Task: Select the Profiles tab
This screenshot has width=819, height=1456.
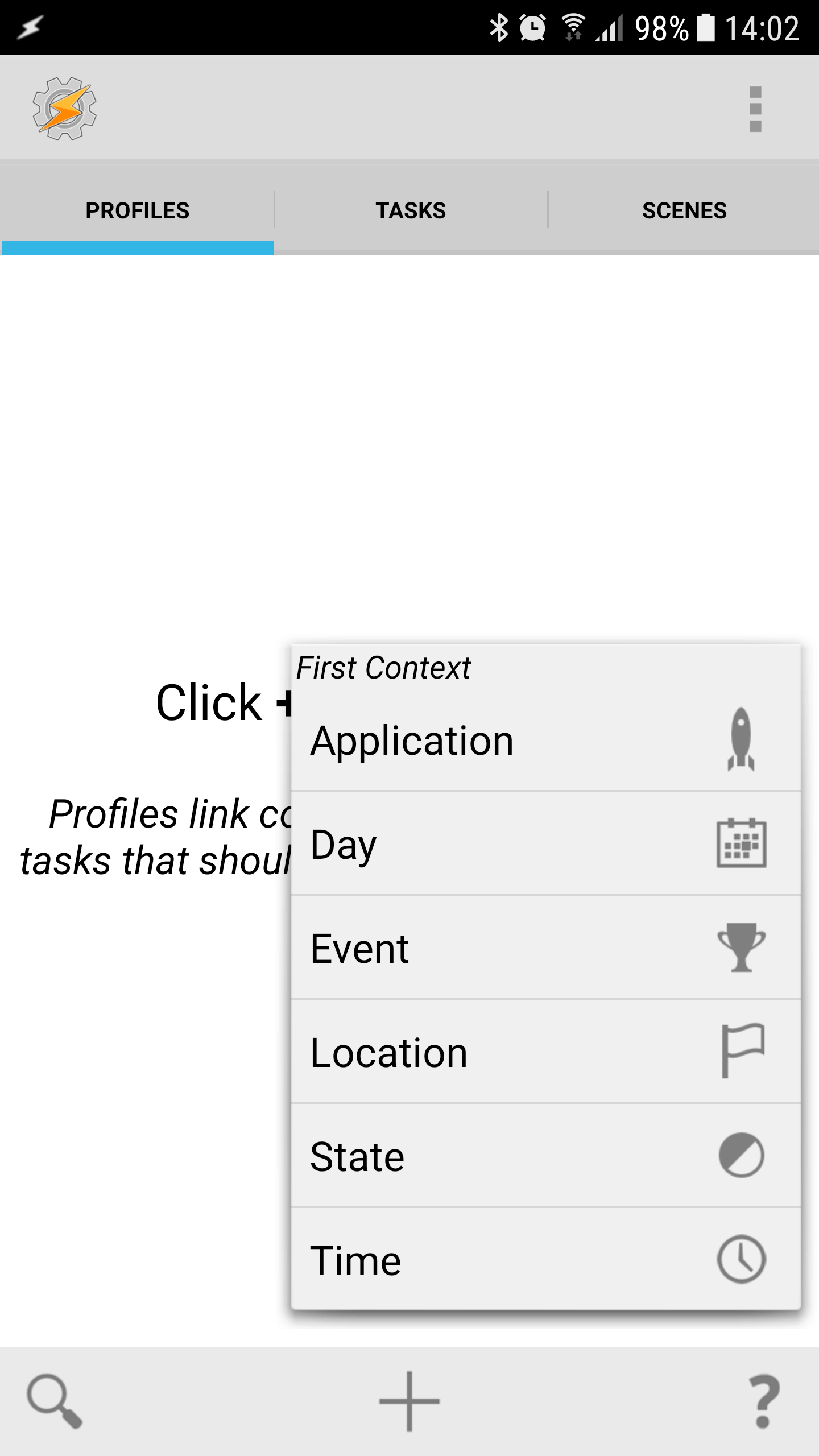Action: coord(137,210)
